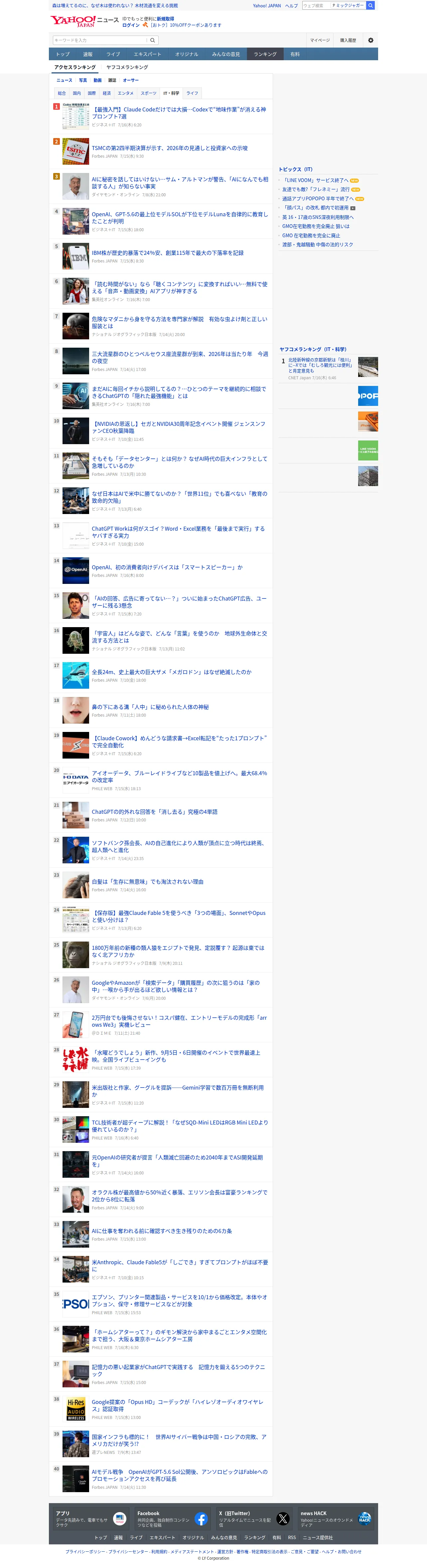
Task: Select the ヤフコメランキング tab
Action: (127, 68)
